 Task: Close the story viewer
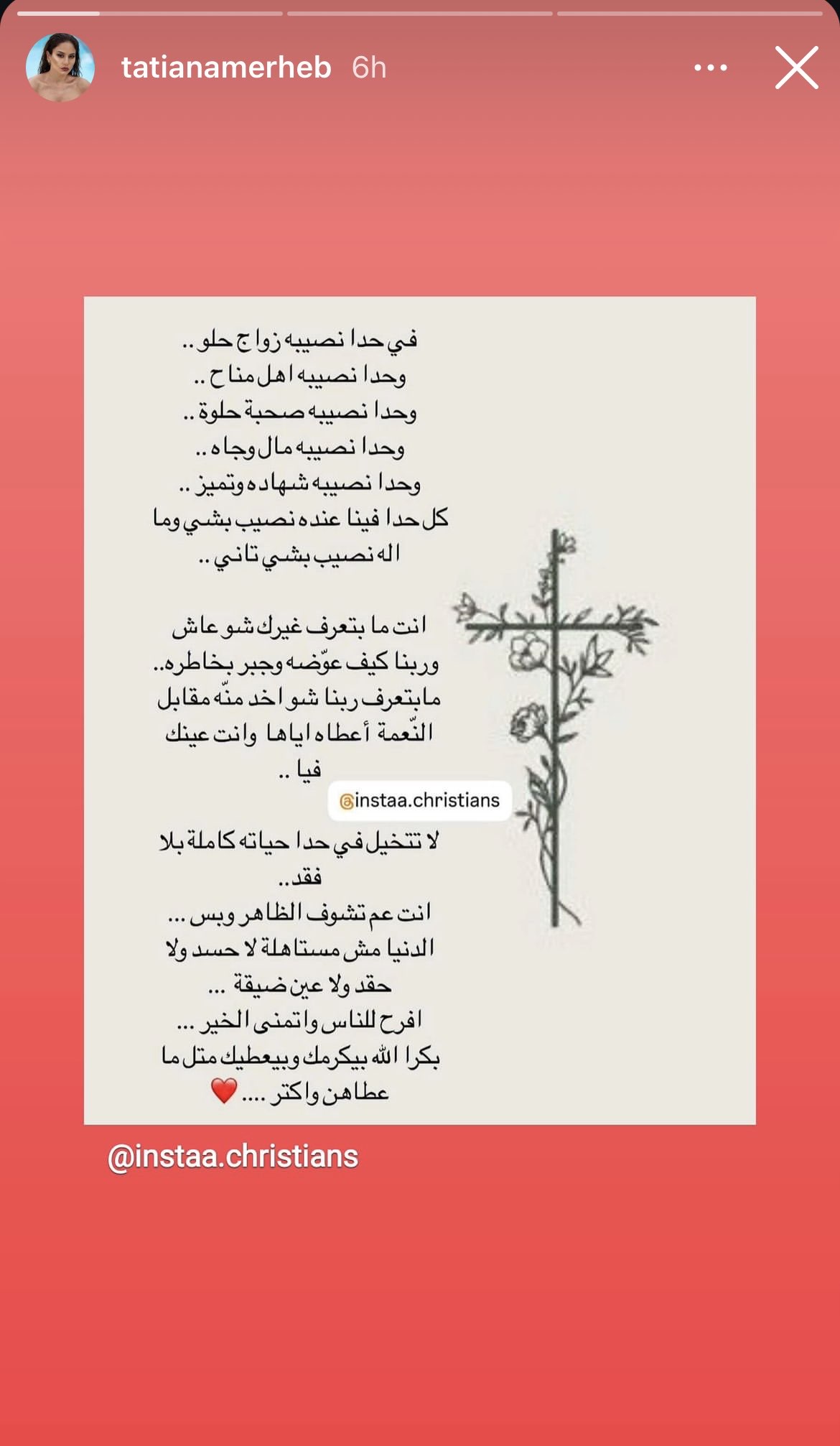point(796,68)
